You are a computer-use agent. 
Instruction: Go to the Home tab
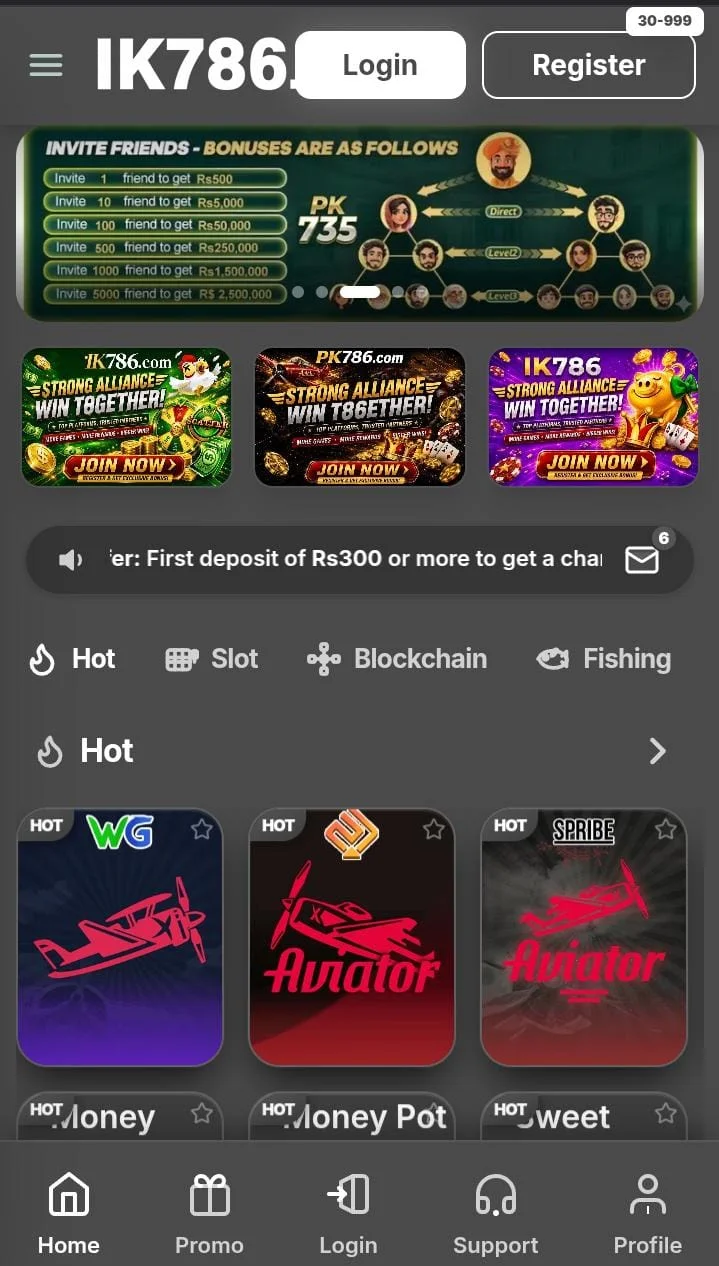tap(68, 1213)
